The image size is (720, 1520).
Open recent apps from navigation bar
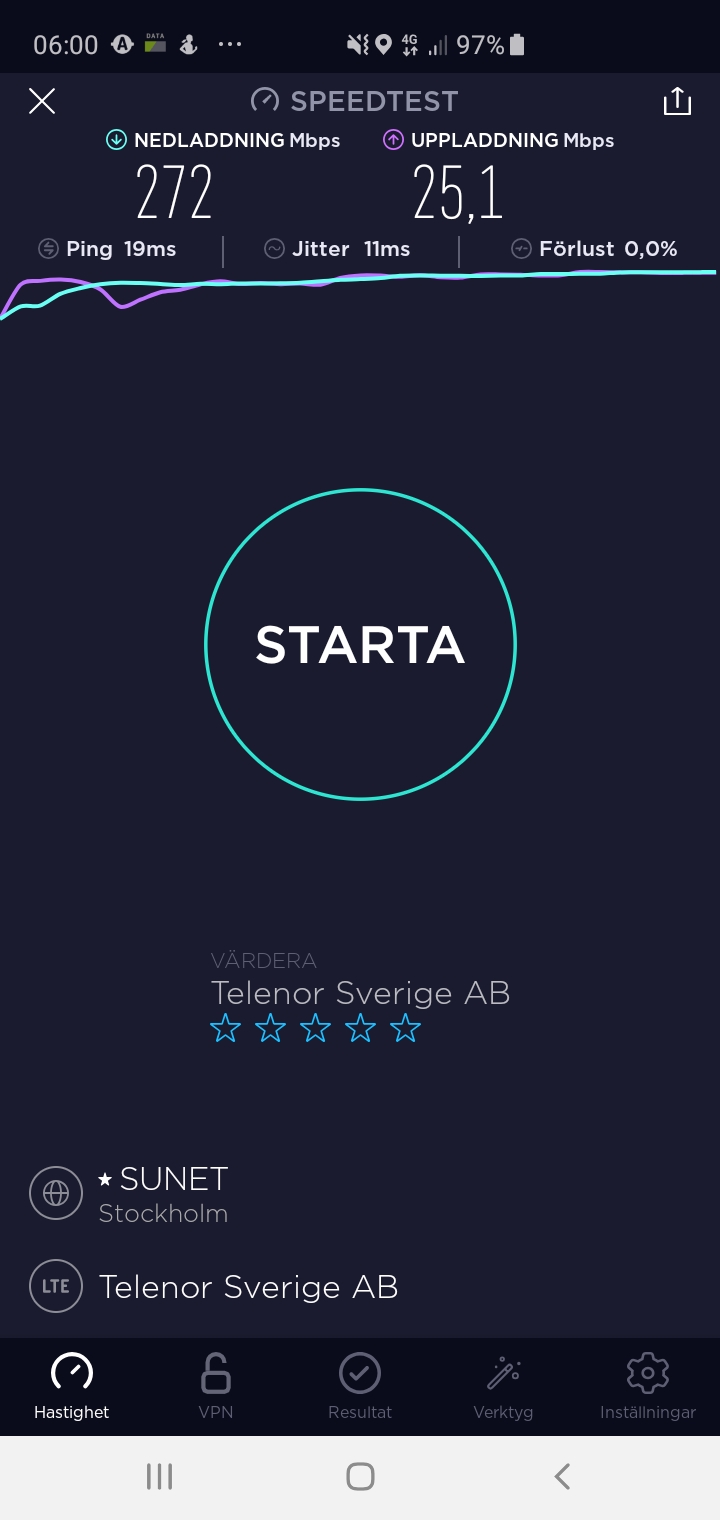(x=159, y=1476)
